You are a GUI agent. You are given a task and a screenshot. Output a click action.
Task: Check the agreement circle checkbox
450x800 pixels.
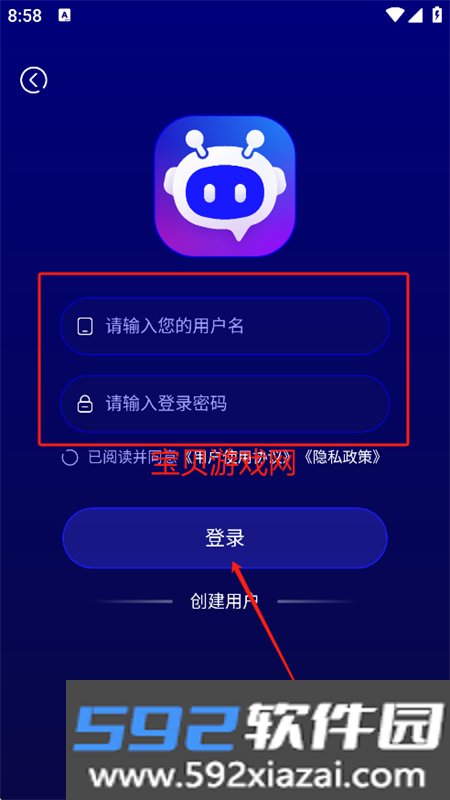(x=69, y=458)
